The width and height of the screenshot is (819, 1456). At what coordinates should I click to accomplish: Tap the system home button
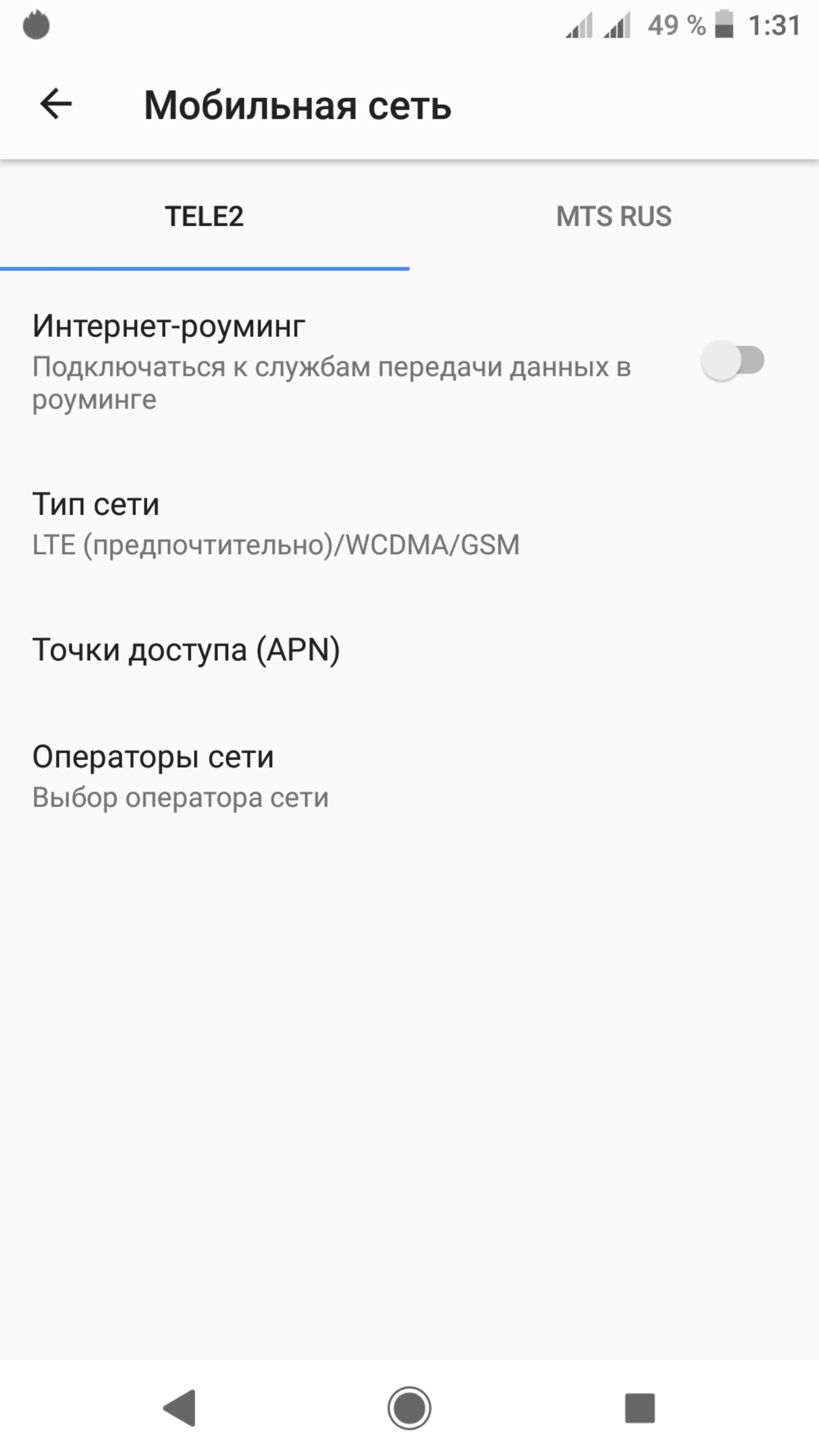pyautogui.click(x=409, y=1407)
